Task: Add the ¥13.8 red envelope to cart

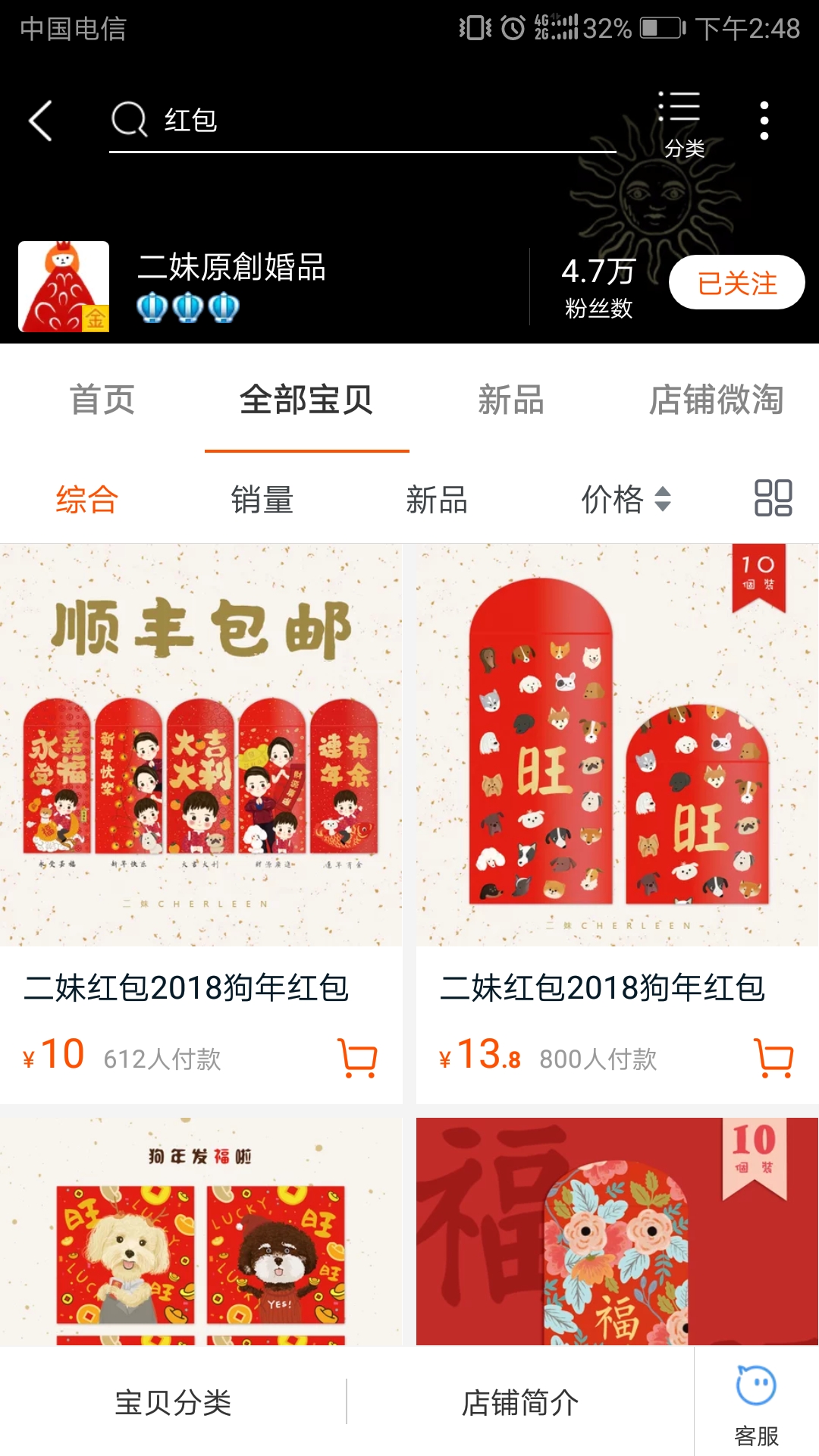Action: pos(773,1056)
